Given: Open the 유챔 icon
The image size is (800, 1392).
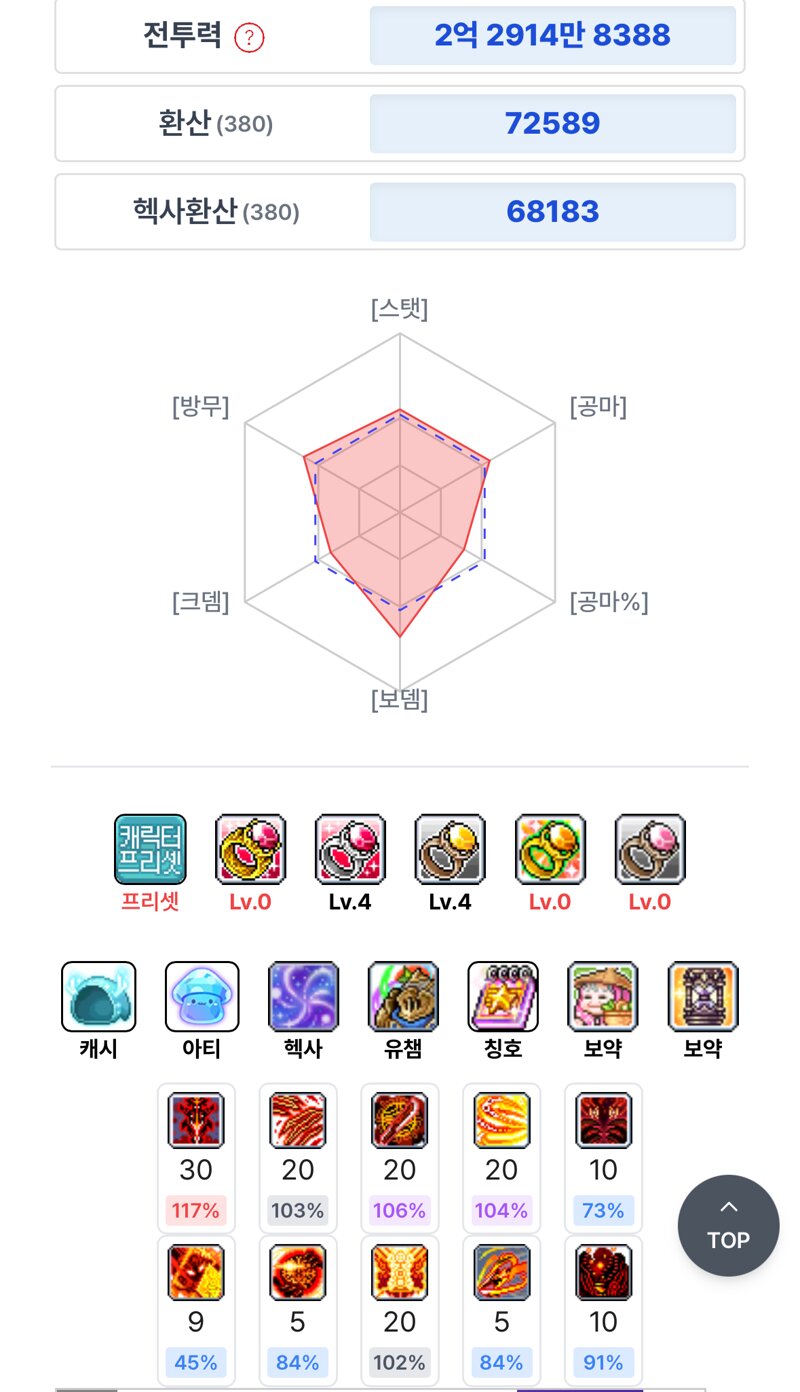Looking at the screenshot, I should [403, 996].
